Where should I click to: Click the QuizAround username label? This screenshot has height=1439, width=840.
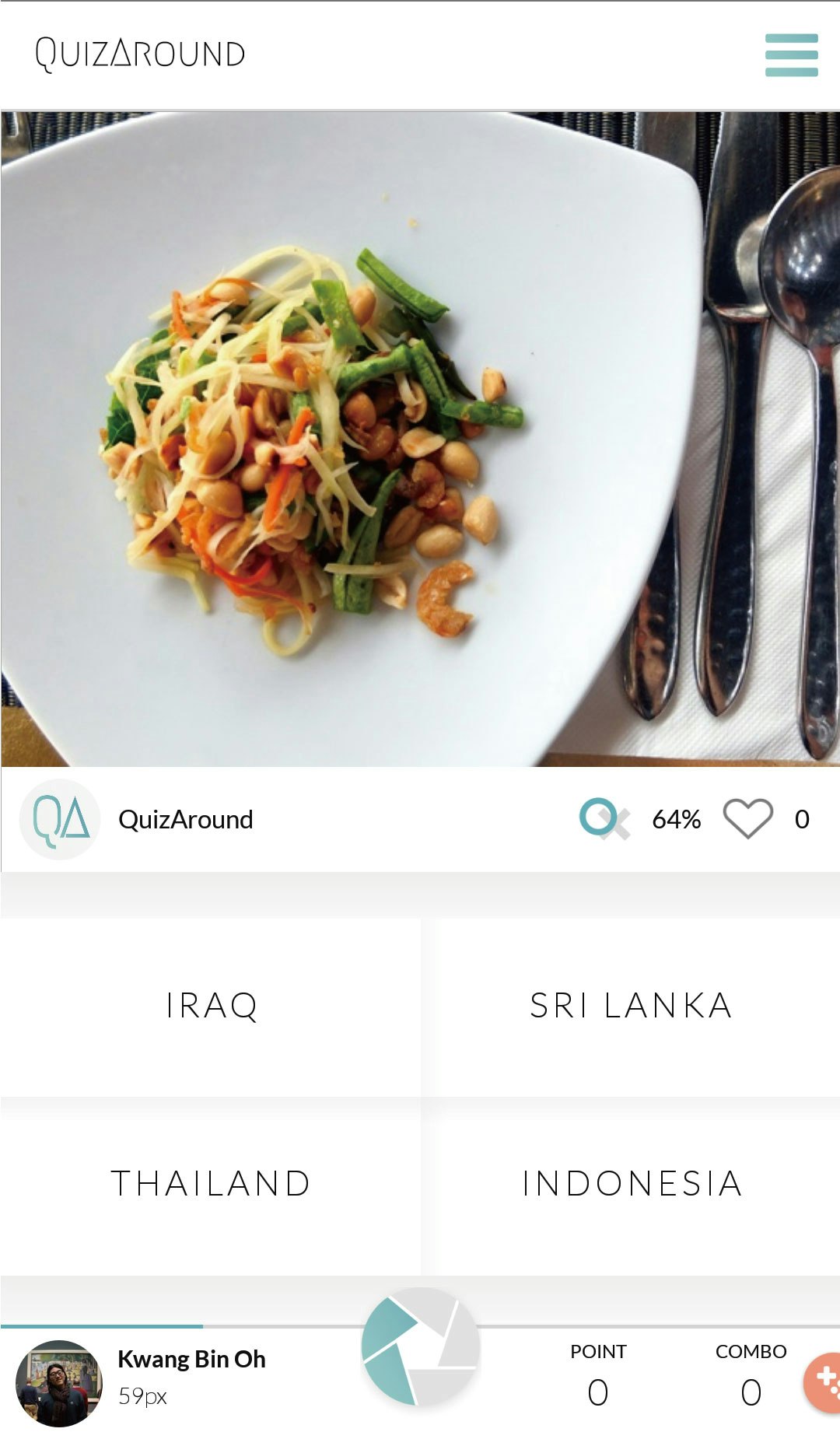point(185,818)
